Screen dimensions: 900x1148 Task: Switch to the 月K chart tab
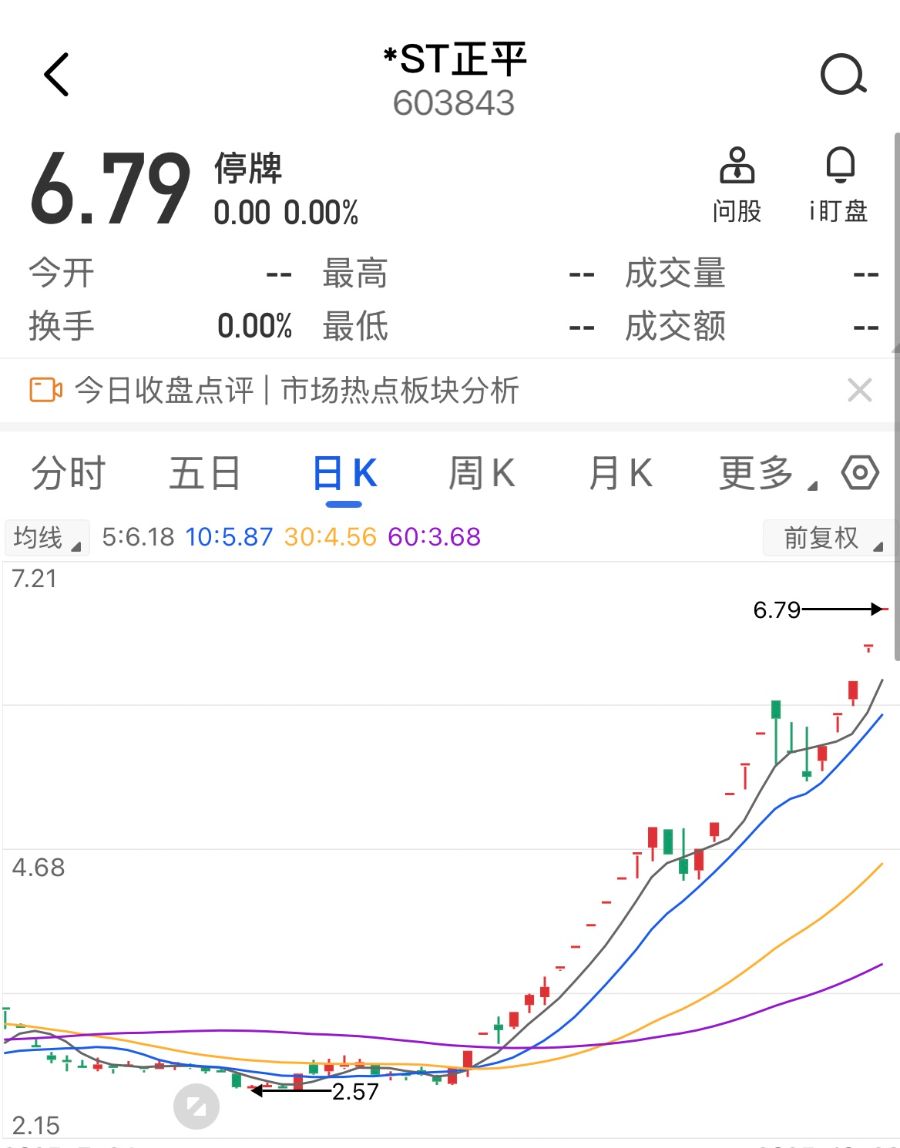pyautogui.click(x=620, y=473)
